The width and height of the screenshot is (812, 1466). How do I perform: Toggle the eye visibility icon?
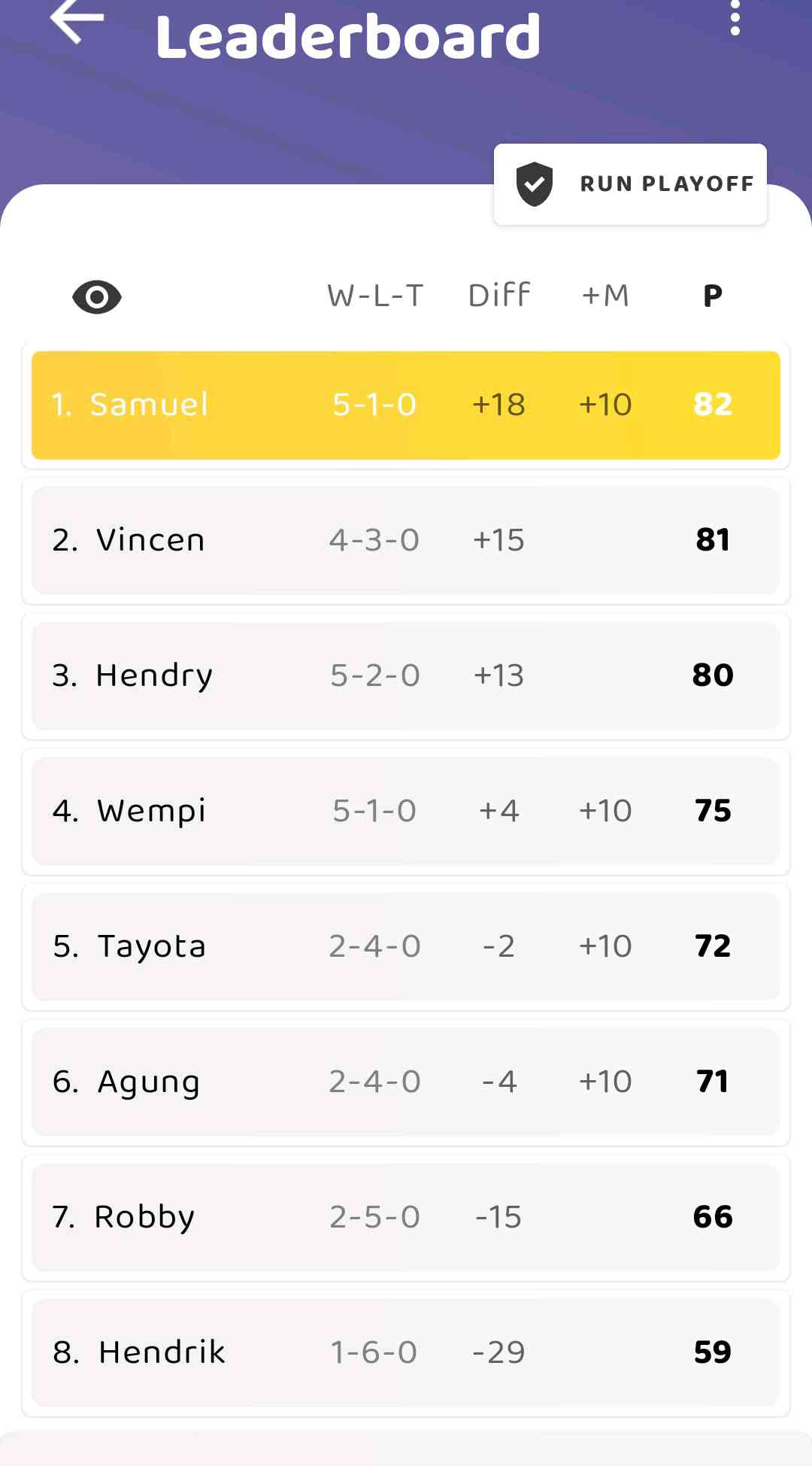click(97, 297)
